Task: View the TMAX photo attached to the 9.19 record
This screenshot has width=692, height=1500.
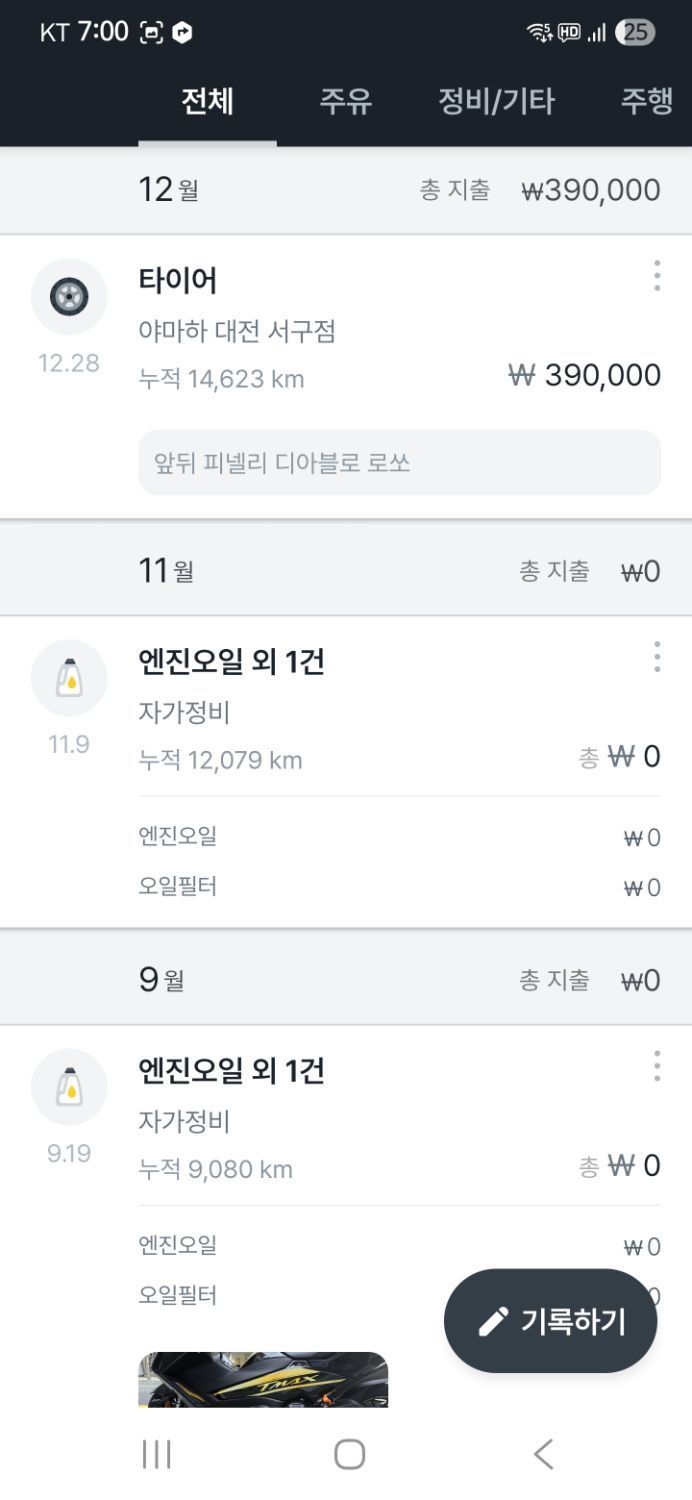Action: (x=263, y=1379)
